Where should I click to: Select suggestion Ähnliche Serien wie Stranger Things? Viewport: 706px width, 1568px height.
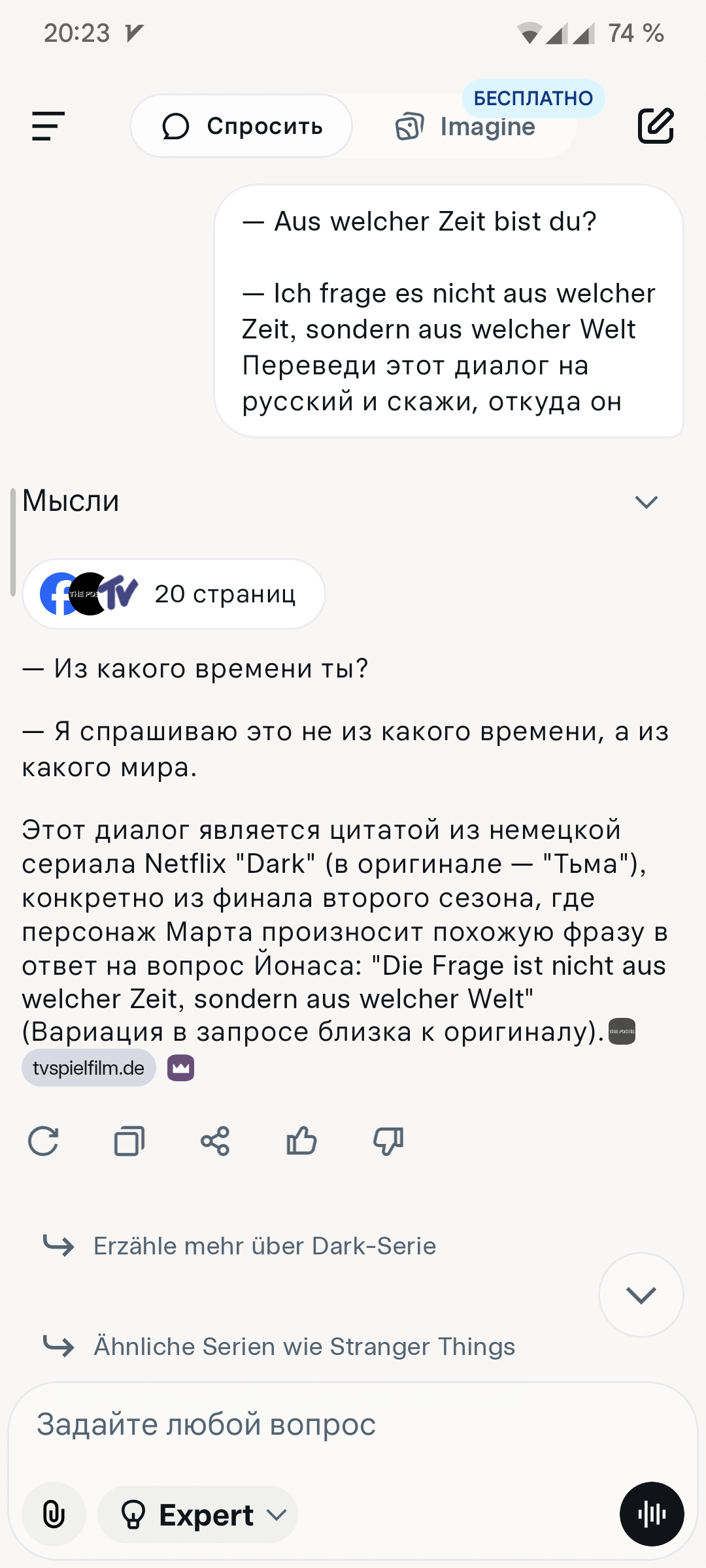click(304, 1347)
